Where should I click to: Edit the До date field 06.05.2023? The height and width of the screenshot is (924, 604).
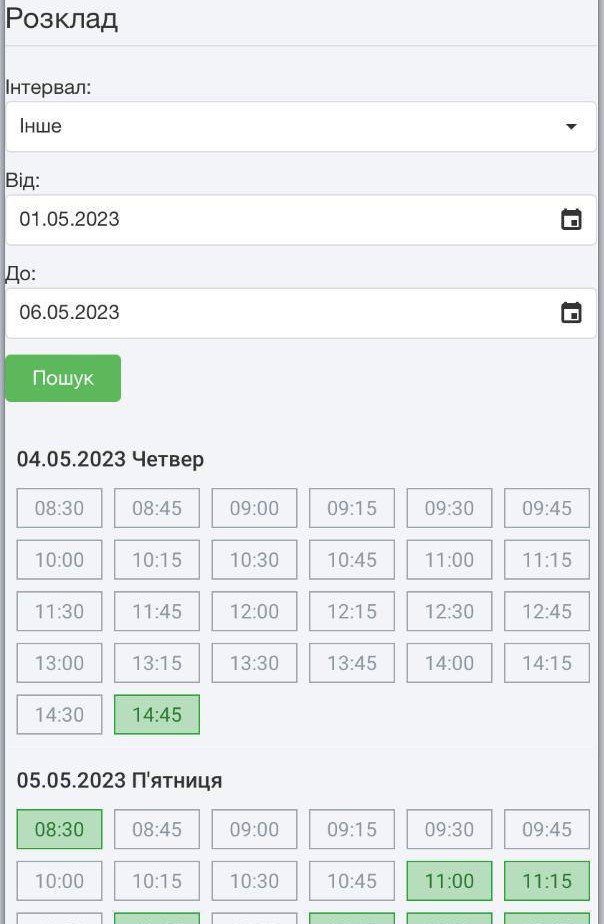click(280, 313)
